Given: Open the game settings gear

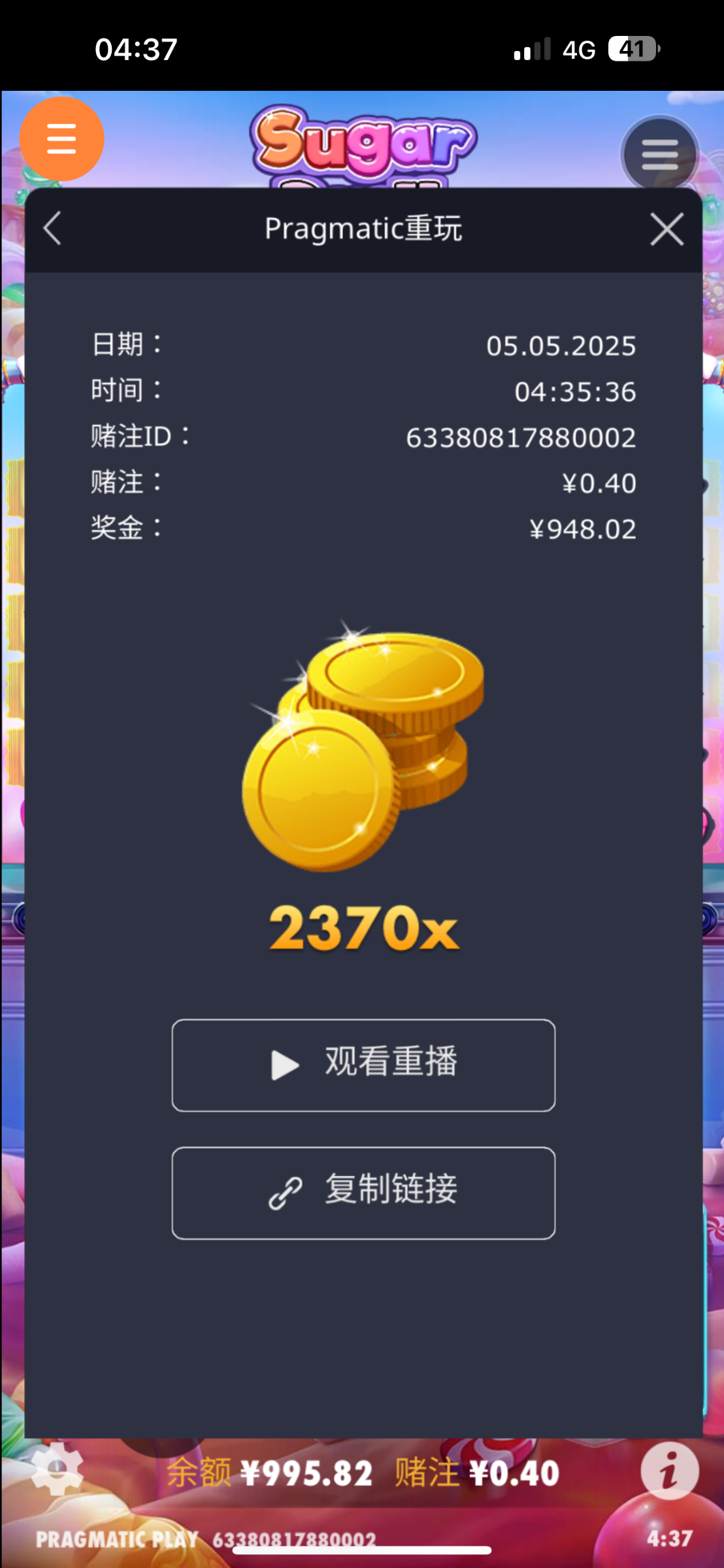Looking at the screenshot, I should [57, 1470].
